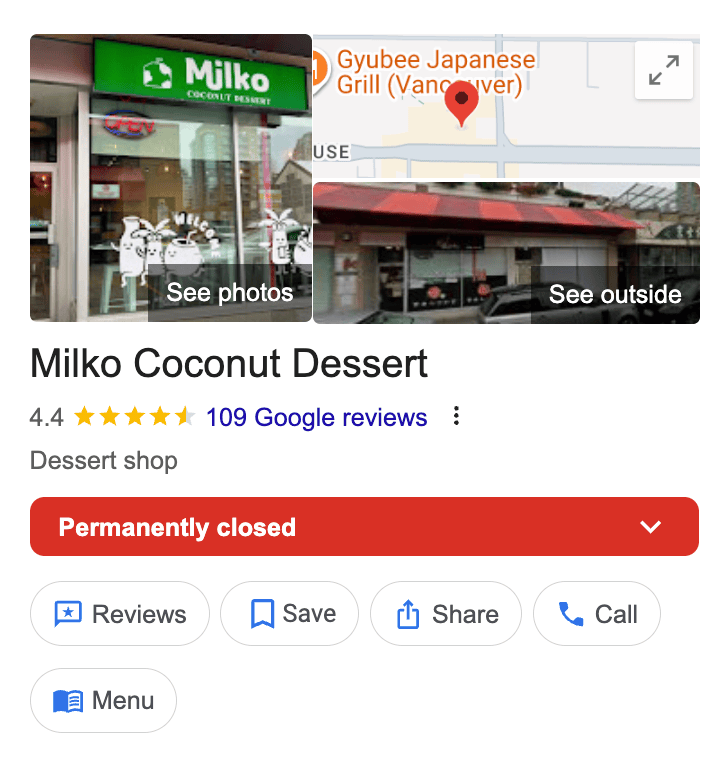
Task: Open See photos of Milko storefront
Action: tap(171, 178)
